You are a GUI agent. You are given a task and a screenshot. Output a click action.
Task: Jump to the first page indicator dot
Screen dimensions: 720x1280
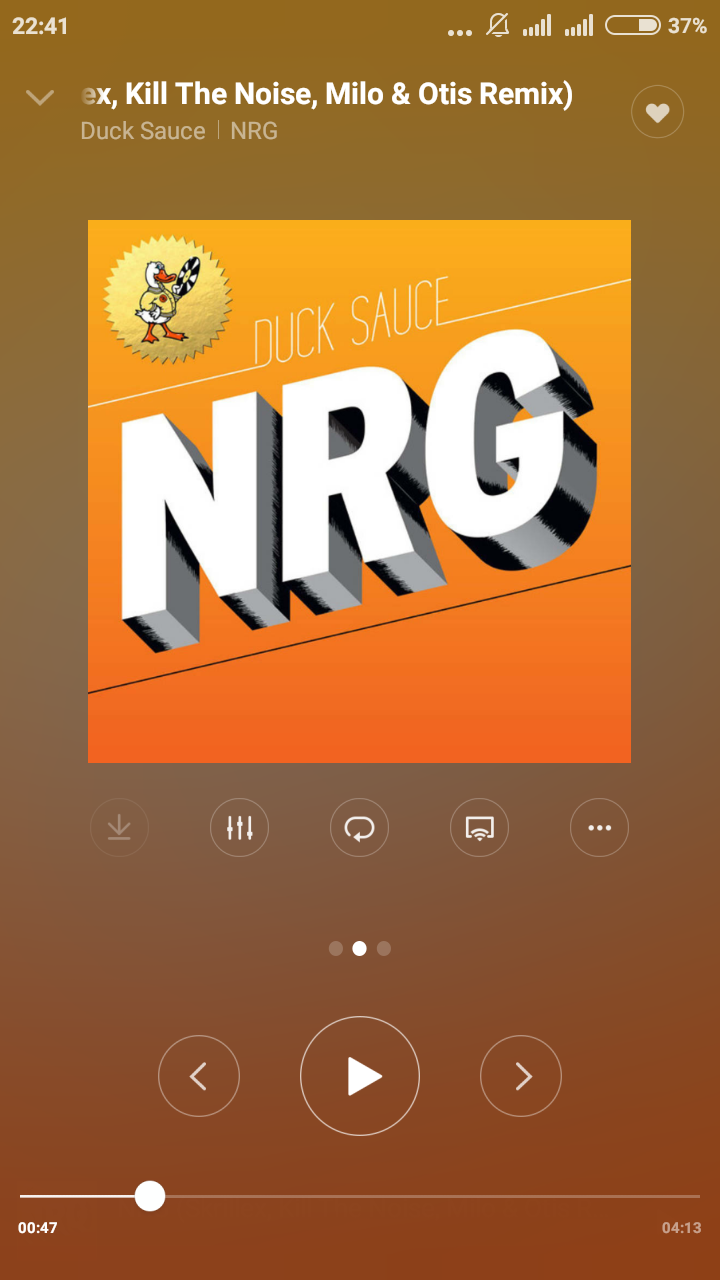point(336,948)
